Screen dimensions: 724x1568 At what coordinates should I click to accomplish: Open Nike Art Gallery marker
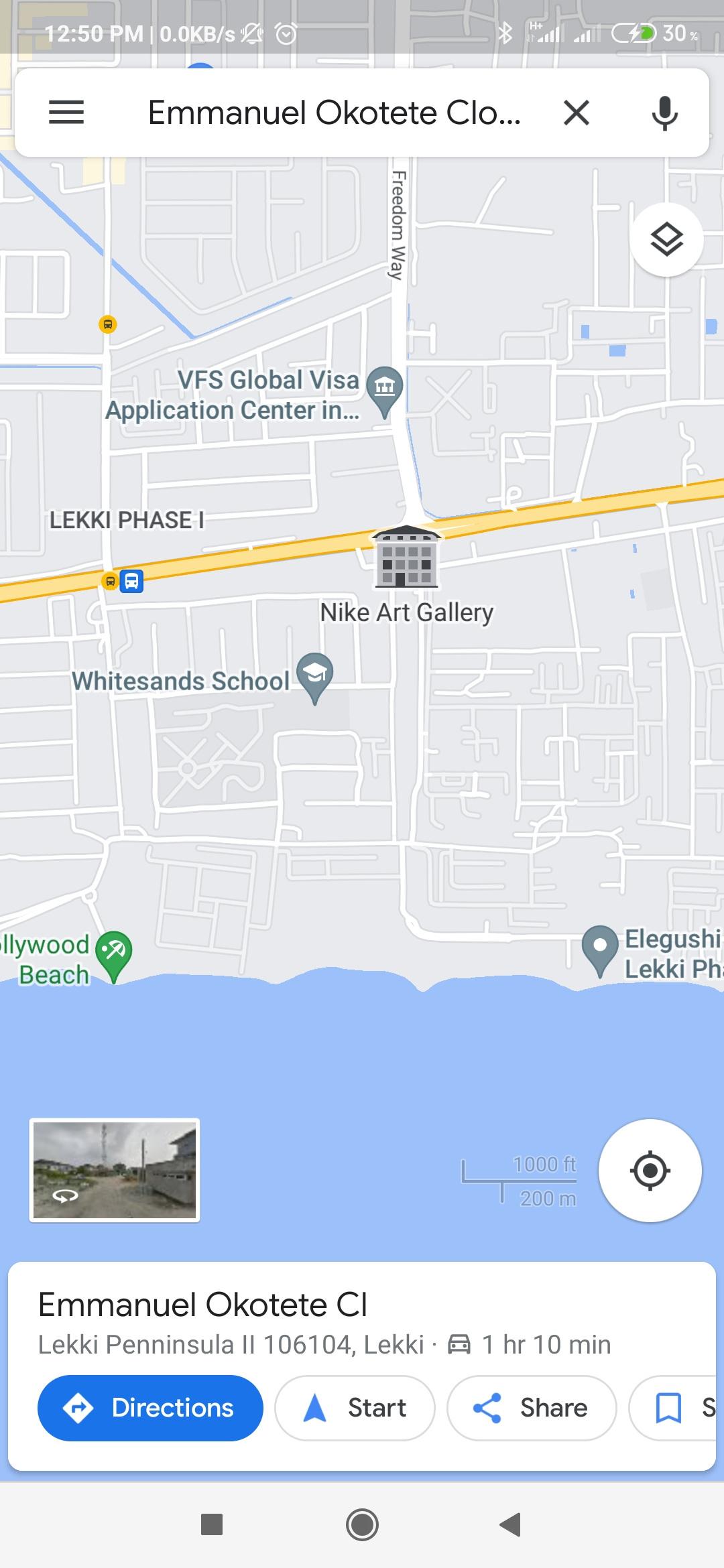tap(406, 558)
